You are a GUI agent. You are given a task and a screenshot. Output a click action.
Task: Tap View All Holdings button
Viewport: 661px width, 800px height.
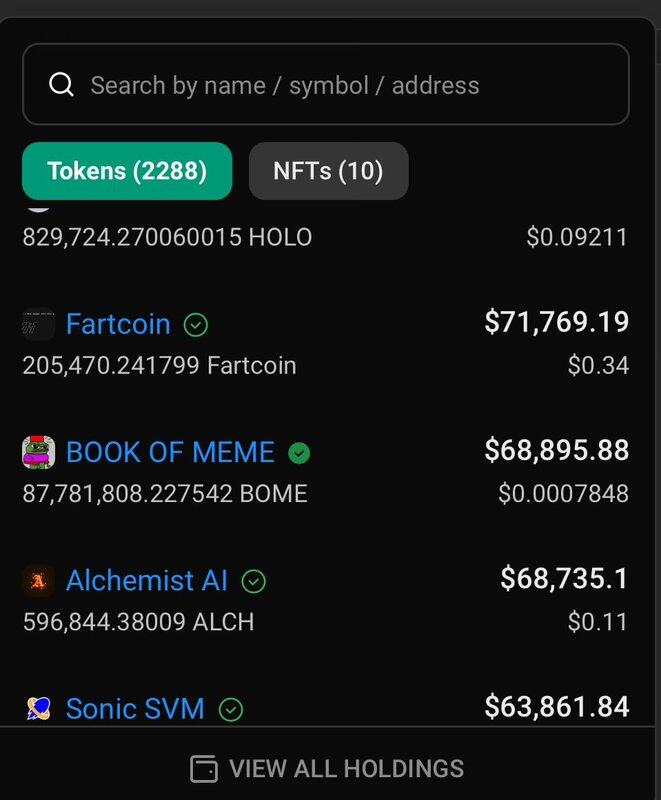tap(328, 768)
